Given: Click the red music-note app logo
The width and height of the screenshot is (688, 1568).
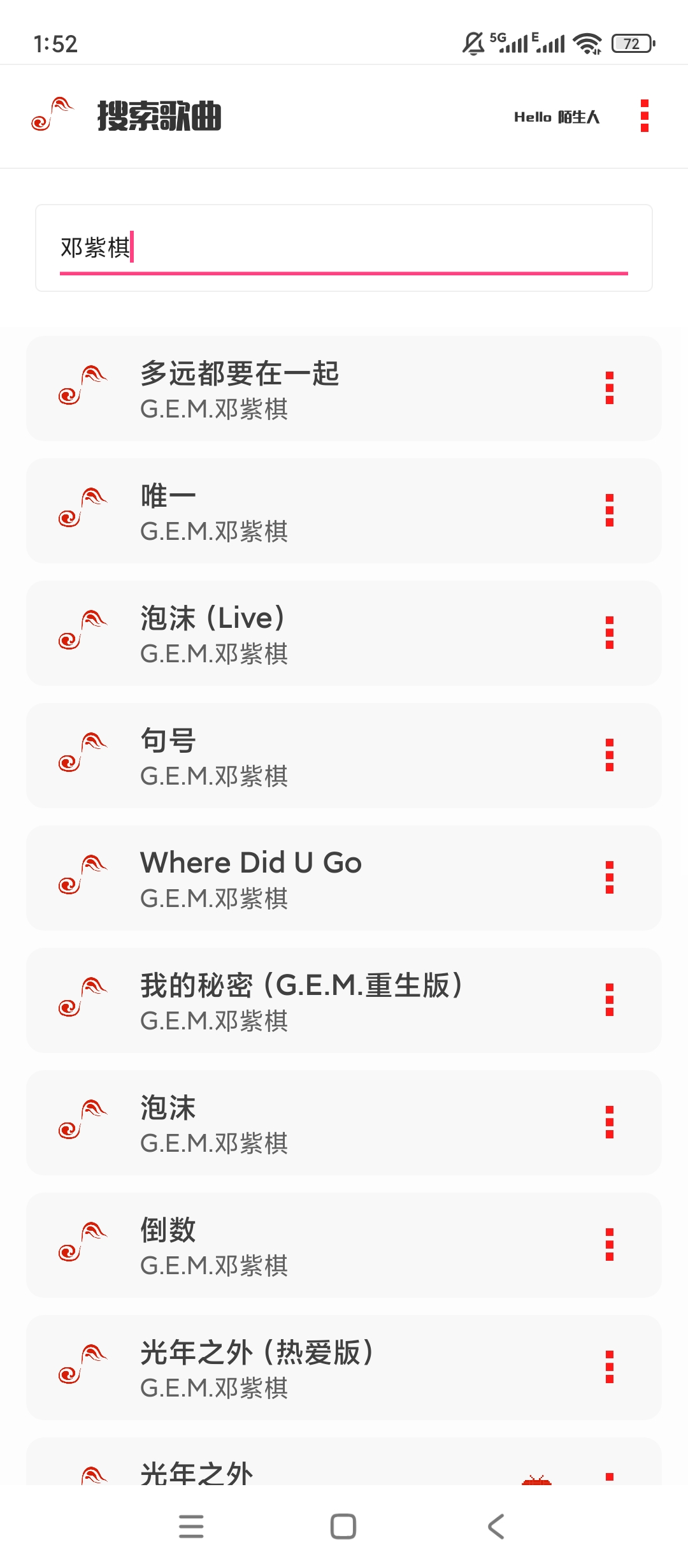Looking at the screenshot, I should (x=51, y=116).
